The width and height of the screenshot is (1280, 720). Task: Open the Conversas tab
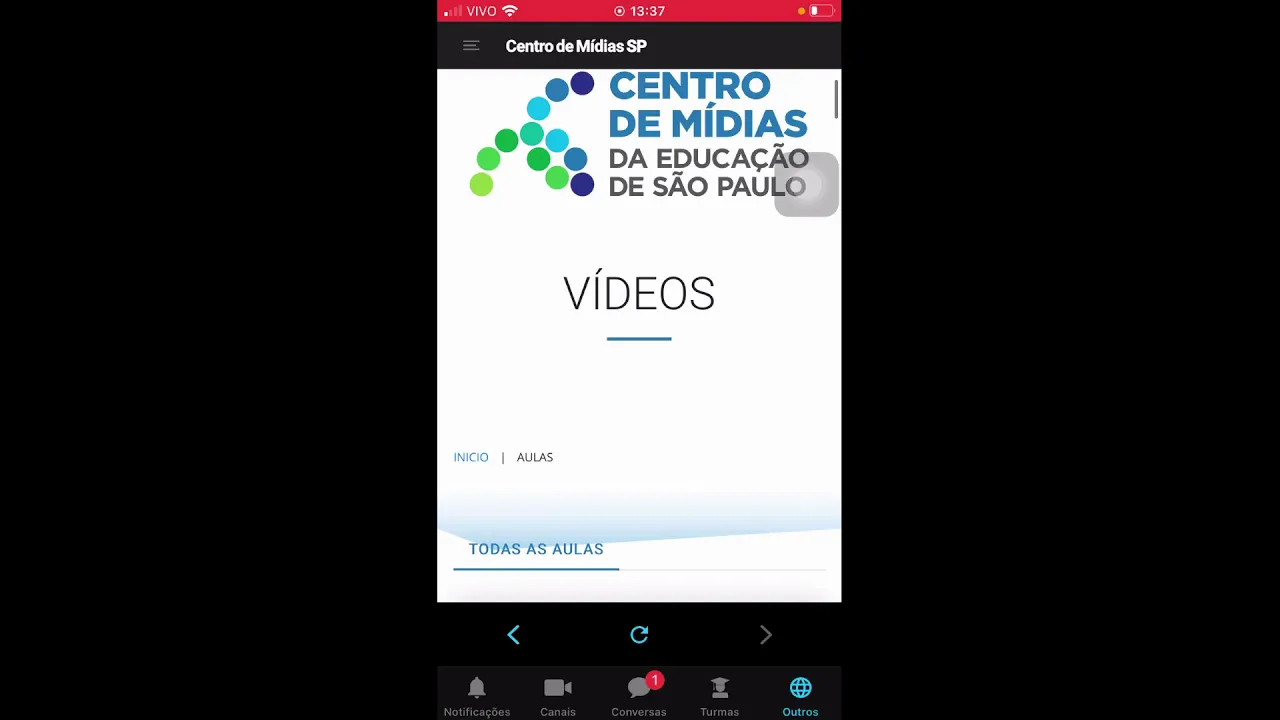639,696
